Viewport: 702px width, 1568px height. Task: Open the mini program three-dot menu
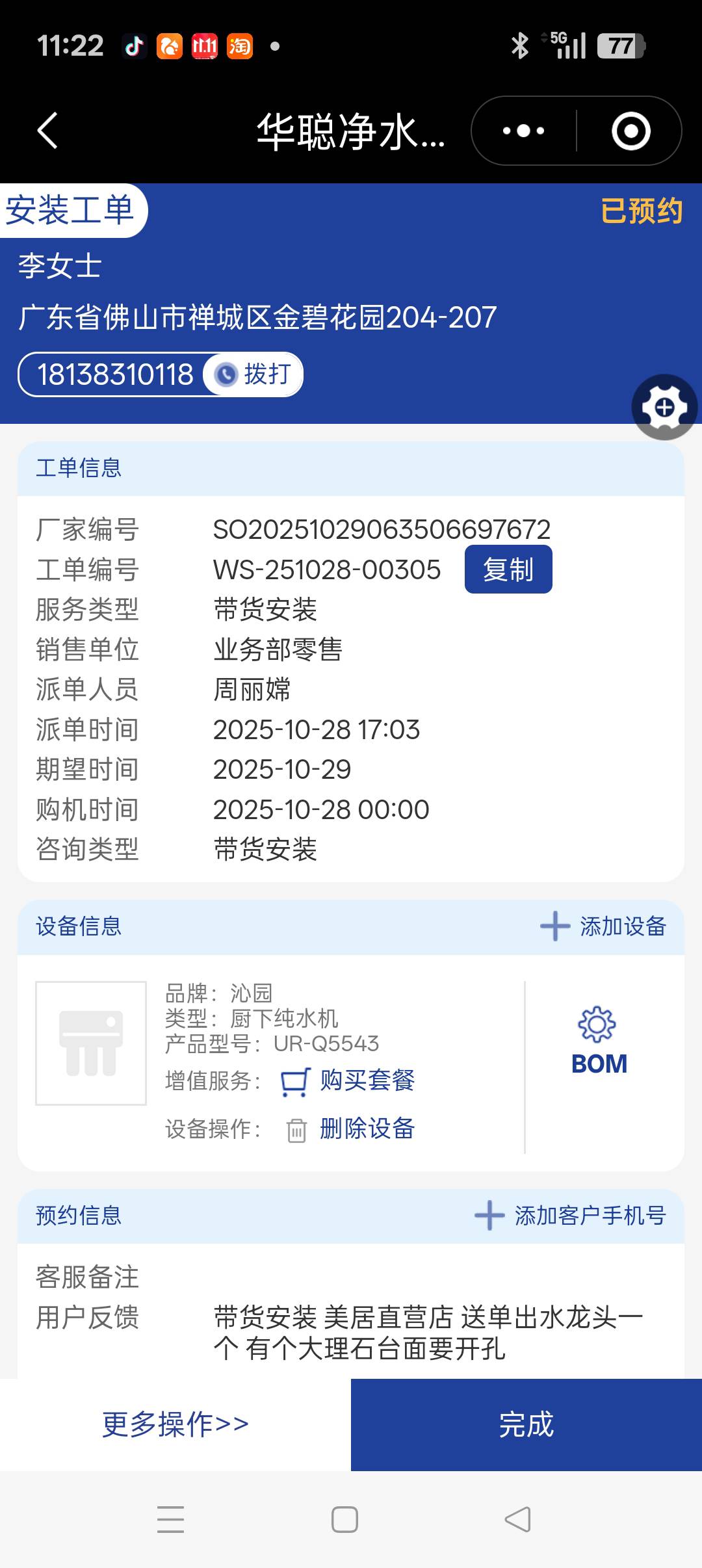click(524, 131)
